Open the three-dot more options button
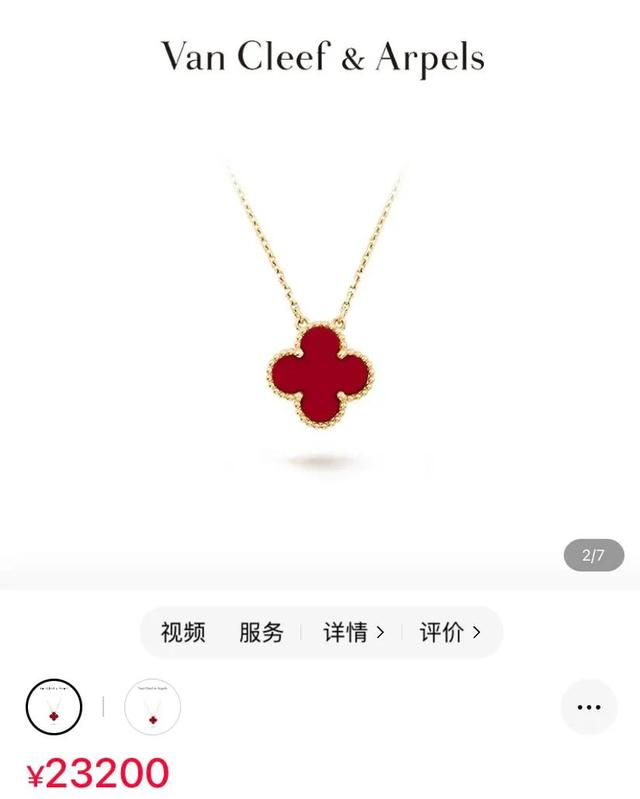The height and width of the screenshot is (799, 640). [589, 707]
